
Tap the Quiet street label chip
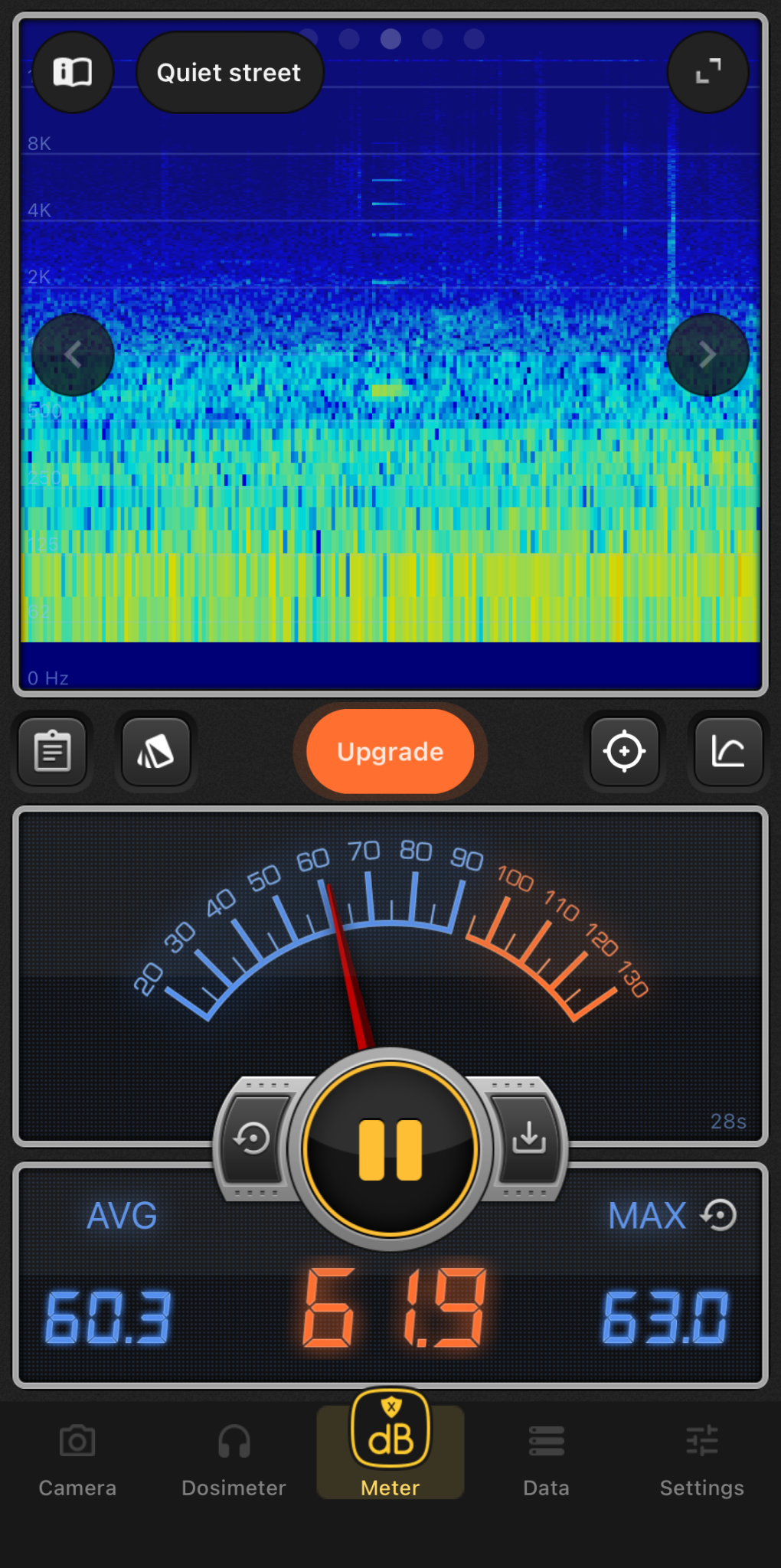(229, 73)
